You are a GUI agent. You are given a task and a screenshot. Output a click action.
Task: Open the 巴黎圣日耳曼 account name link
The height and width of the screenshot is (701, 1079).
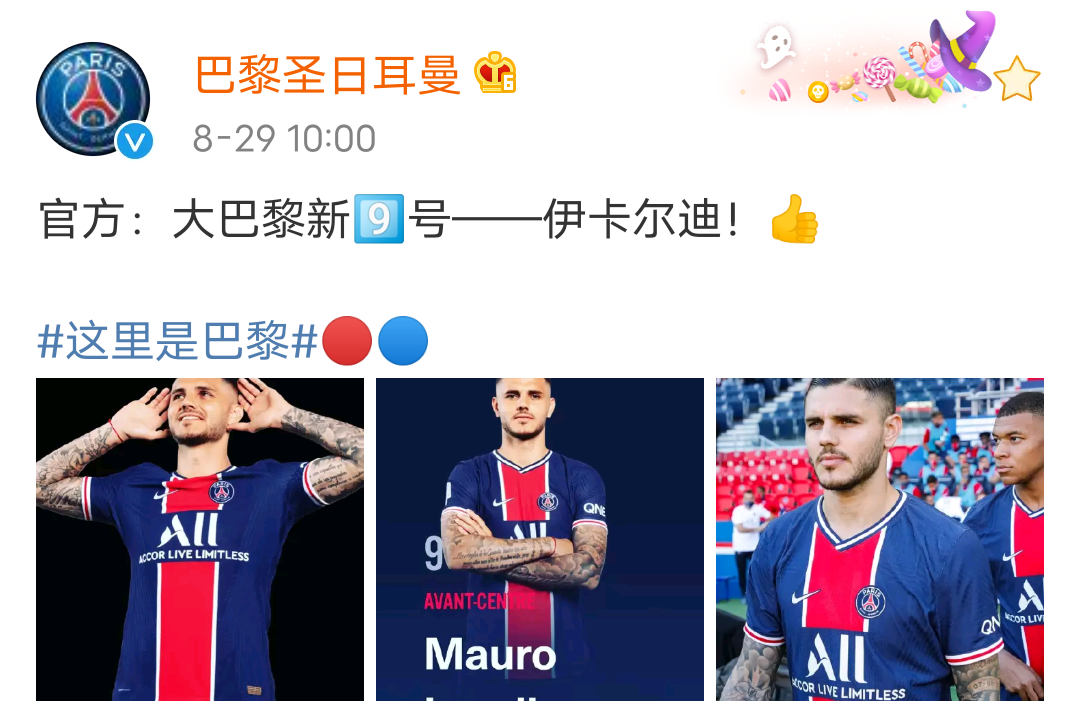point(327,75)
